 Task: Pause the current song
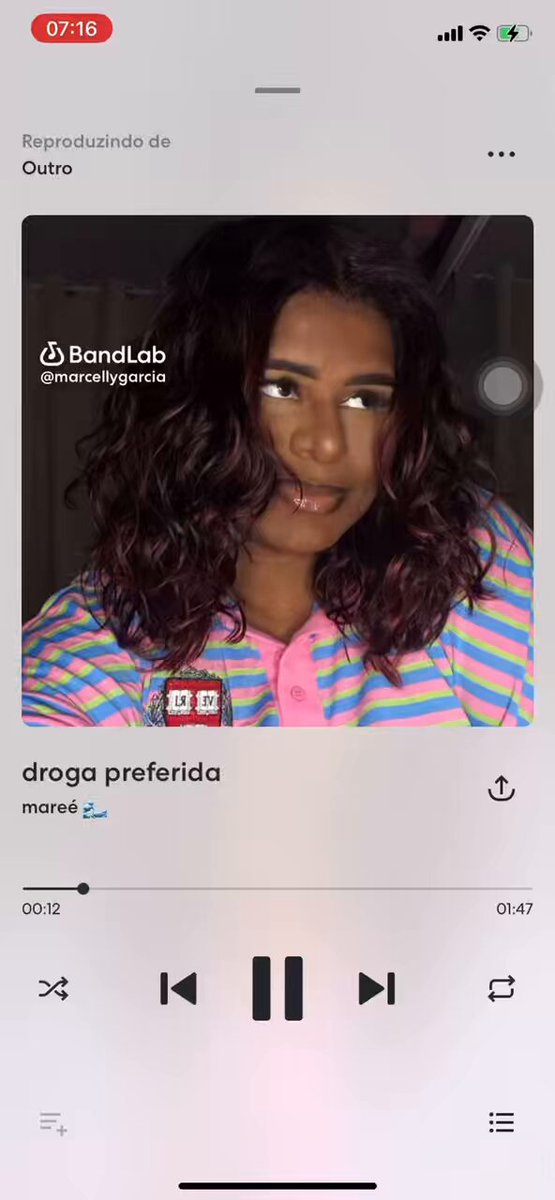tap(277, 988)
